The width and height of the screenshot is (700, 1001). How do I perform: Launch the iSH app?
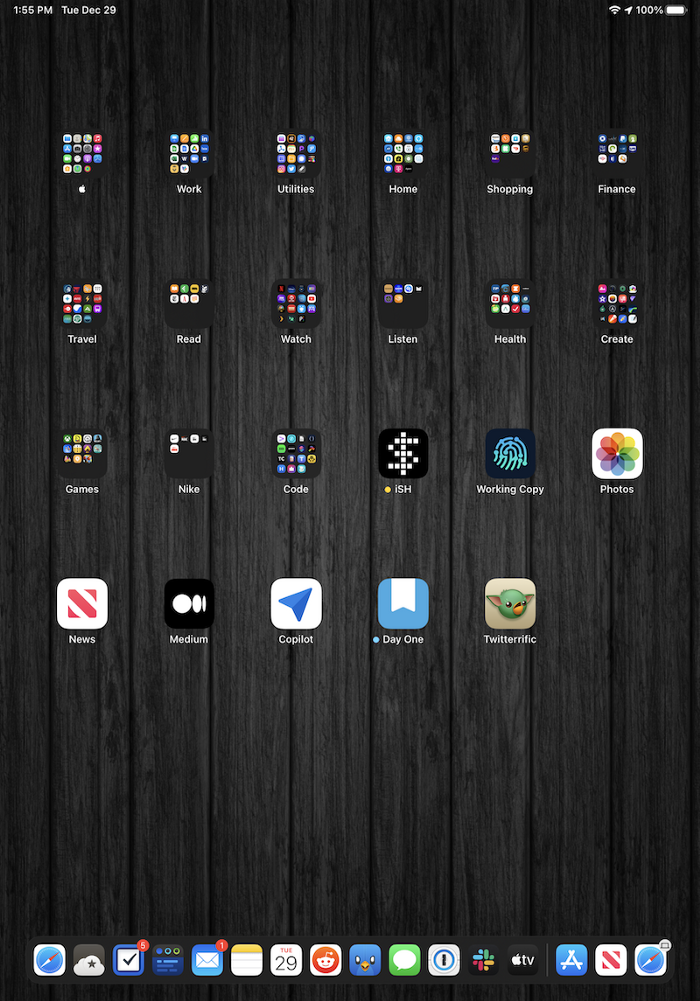click(x=403, y=454)
